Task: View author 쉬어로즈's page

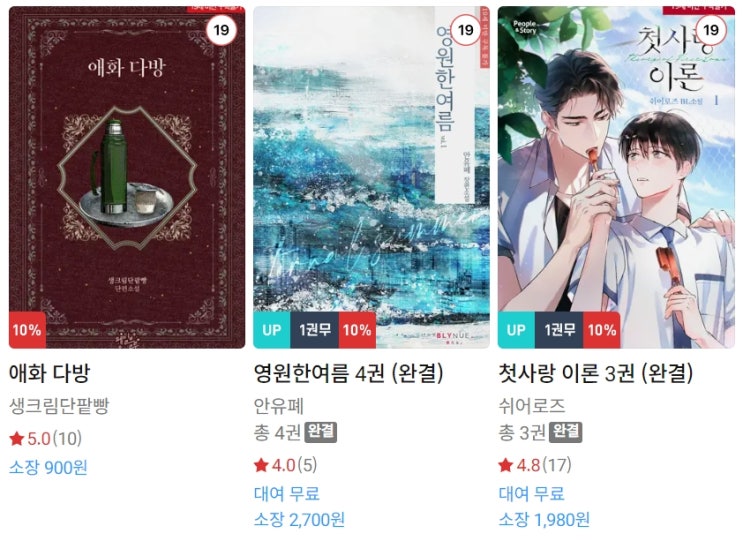Action: [532, 406]
